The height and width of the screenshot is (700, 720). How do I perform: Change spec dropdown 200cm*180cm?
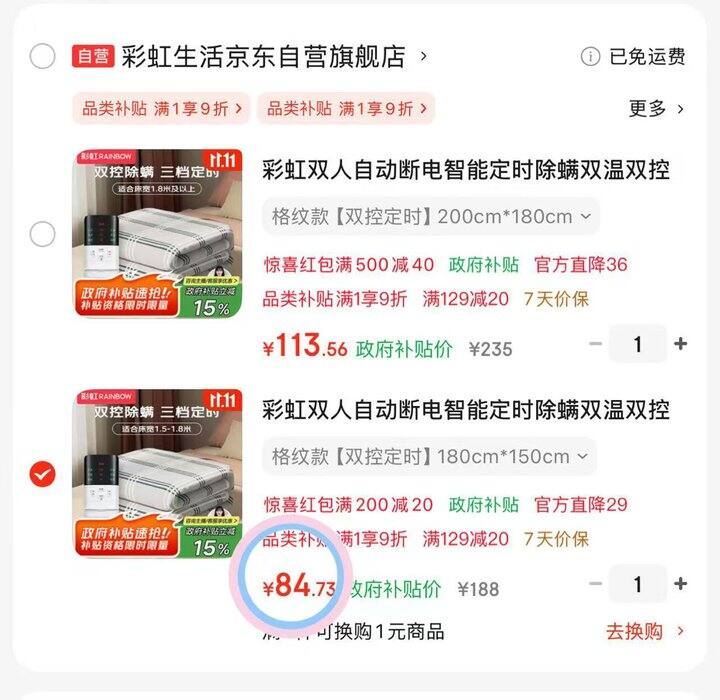click(430, 216)
